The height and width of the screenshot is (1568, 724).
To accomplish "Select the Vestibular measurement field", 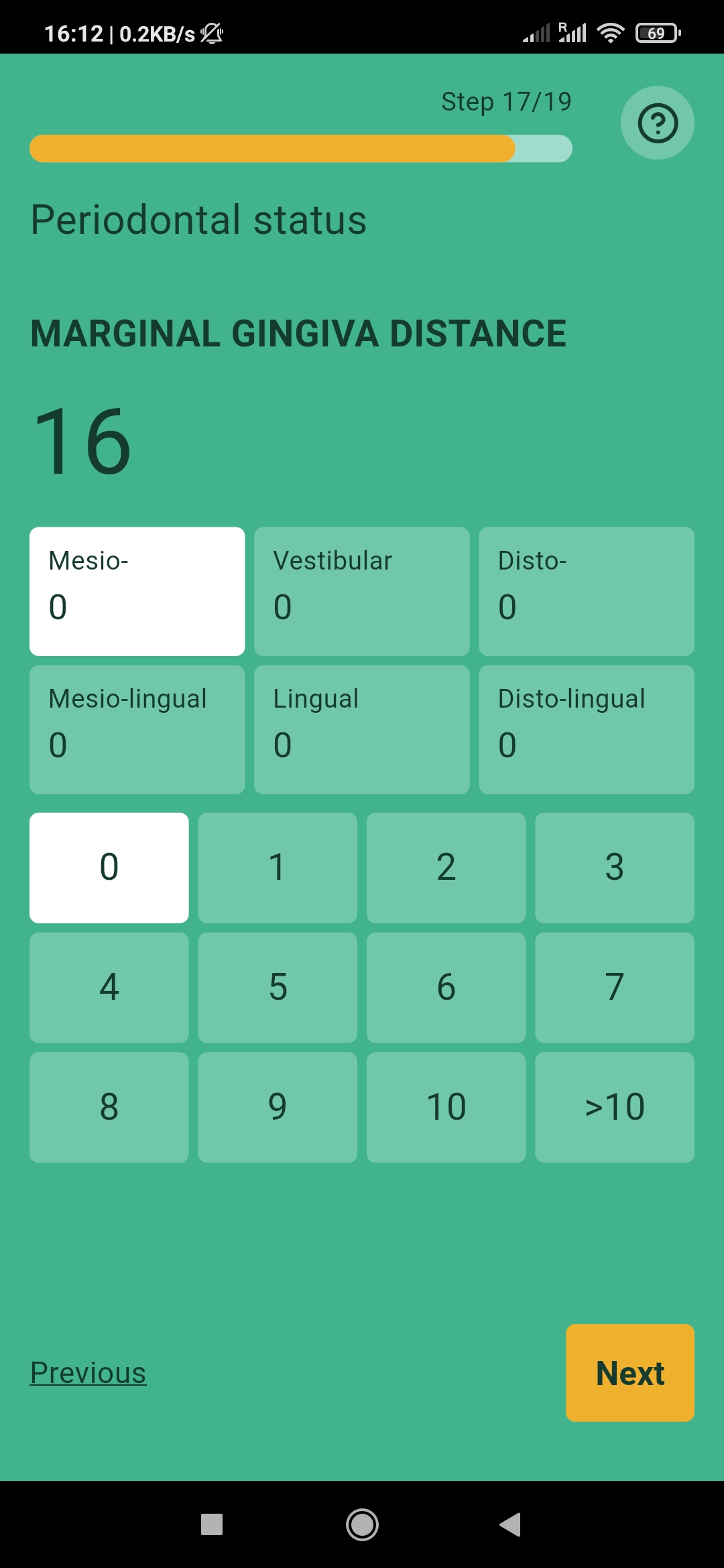I will coord(361,591).
